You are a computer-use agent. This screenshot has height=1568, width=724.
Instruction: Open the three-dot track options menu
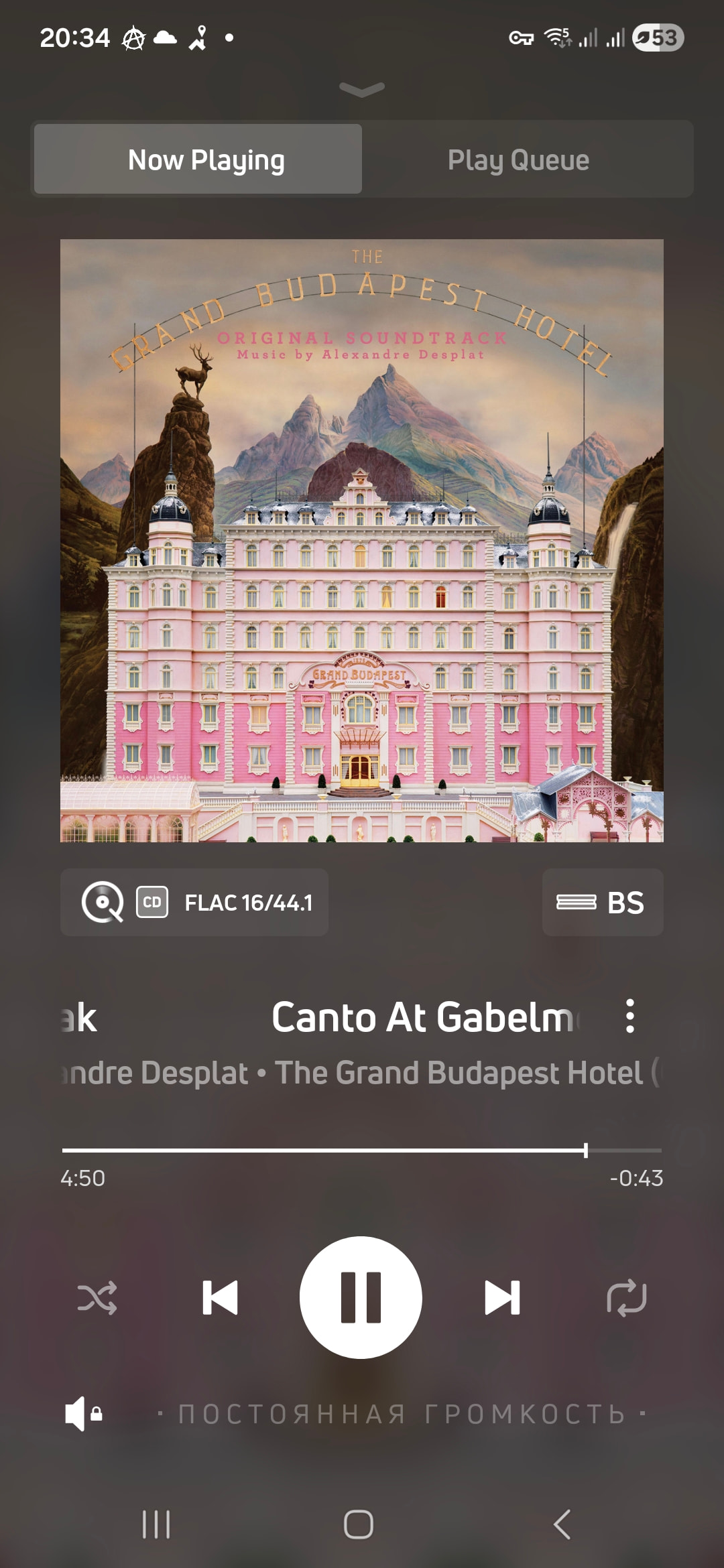[x=629, y=1017]
